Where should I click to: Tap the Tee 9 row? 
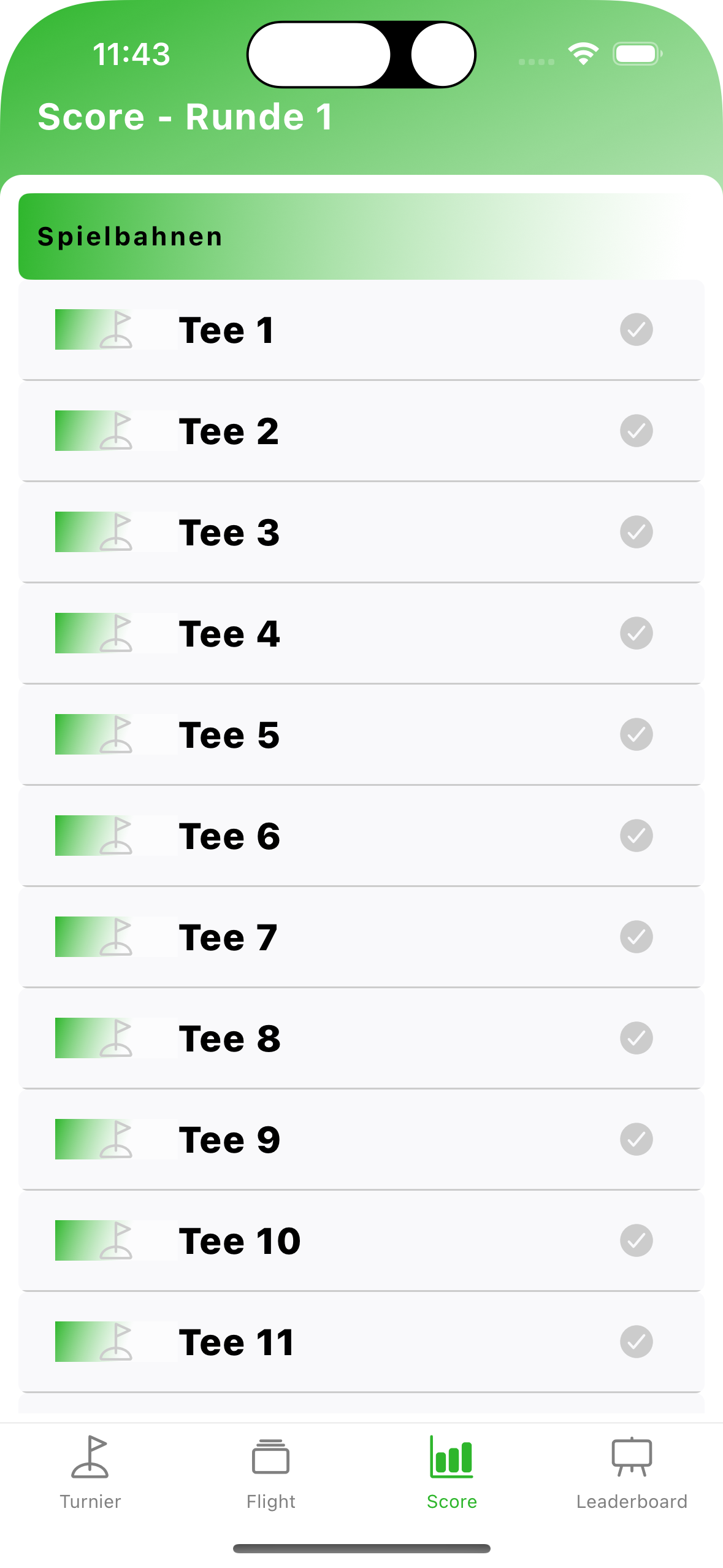point(361,1140)
